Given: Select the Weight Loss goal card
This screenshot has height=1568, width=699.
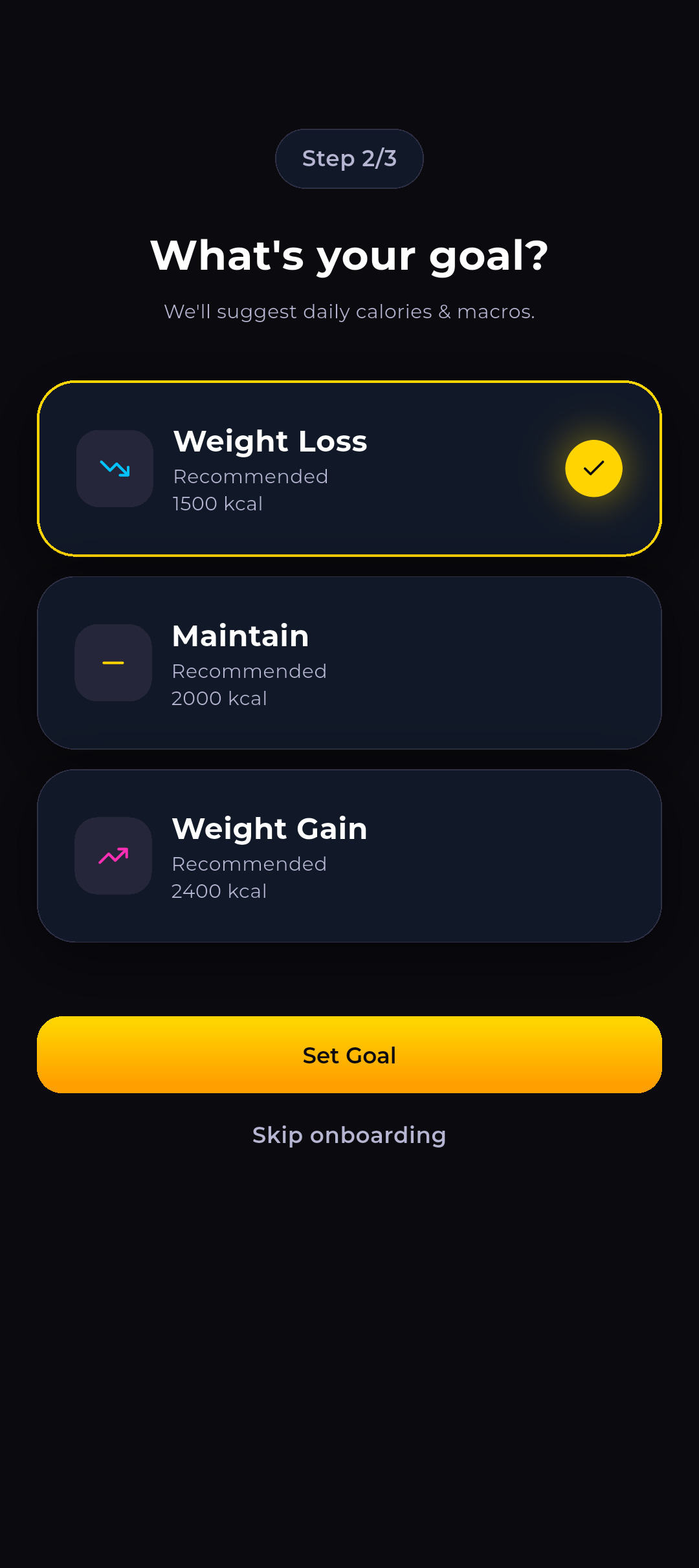Looking at the screenshot, I should pos(349,468).
